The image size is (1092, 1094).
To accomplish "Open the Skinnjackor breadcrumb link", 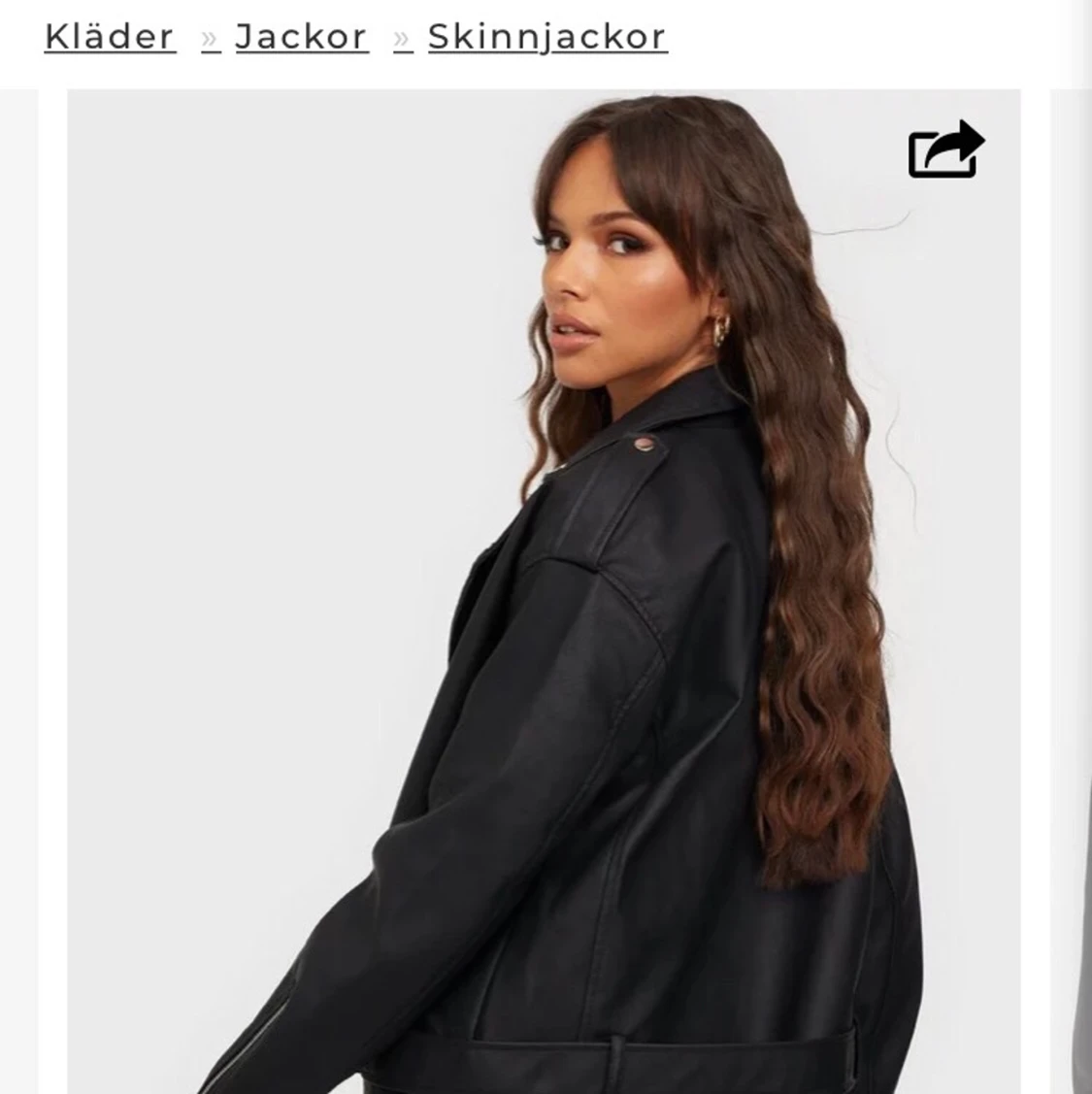I will click(x=546, y=37).
